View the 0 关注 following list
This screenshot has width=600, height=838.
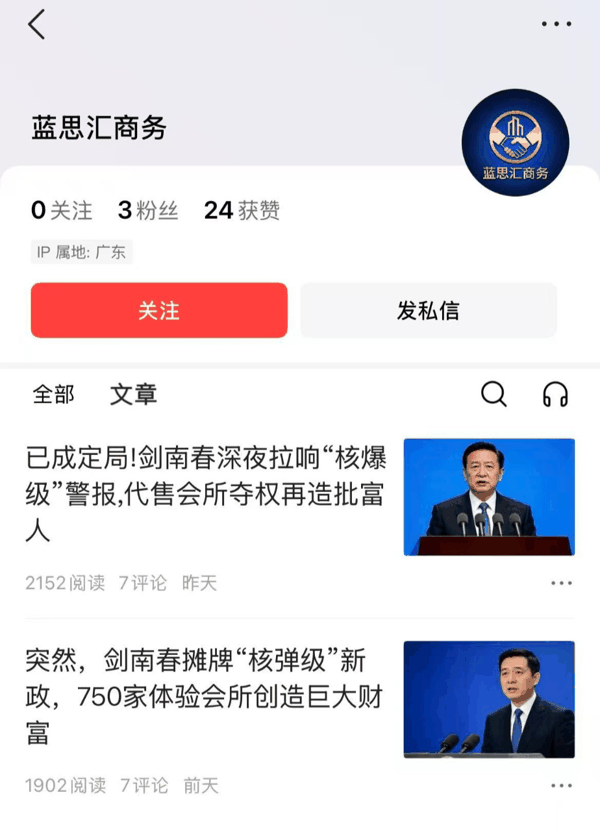point(61,210)
